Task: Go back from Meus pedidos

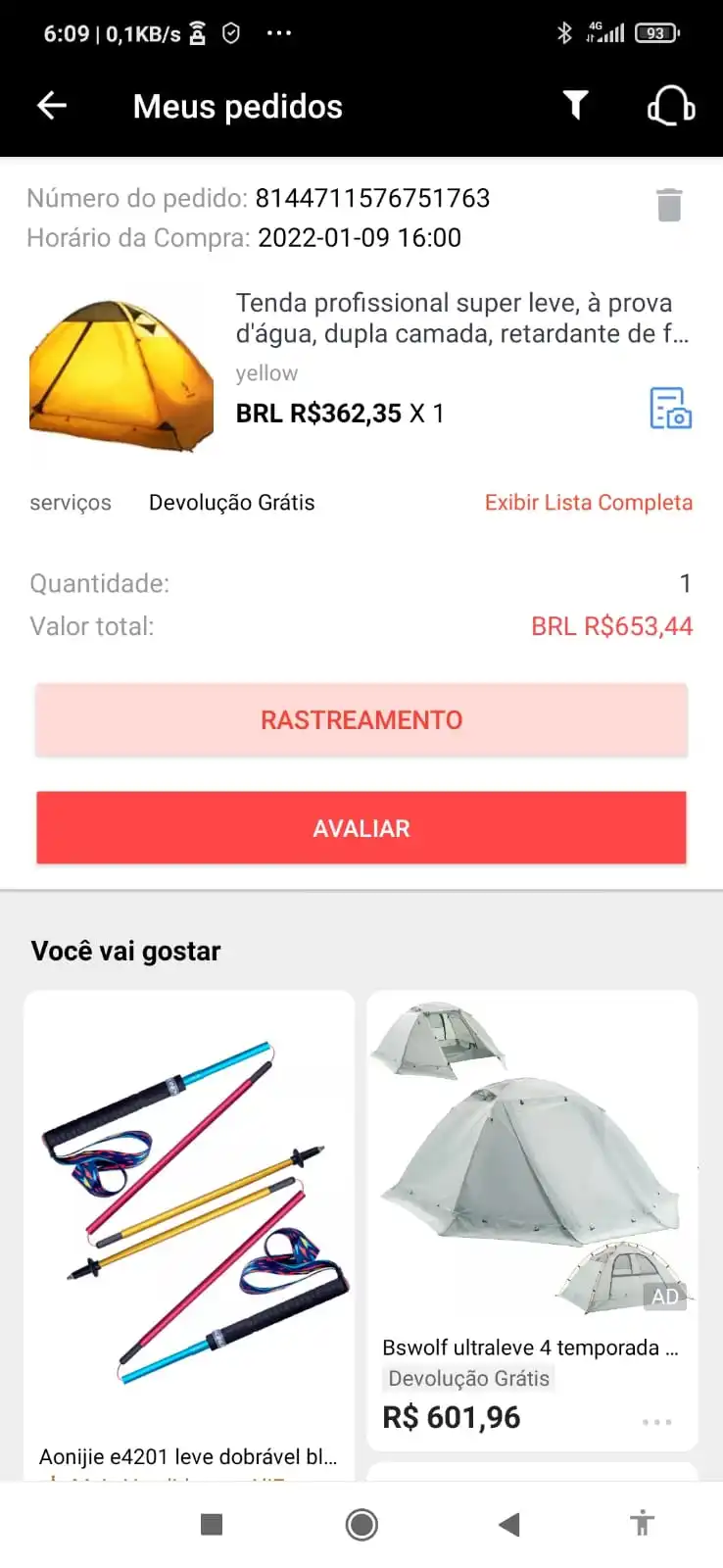Action: [52, 106]
